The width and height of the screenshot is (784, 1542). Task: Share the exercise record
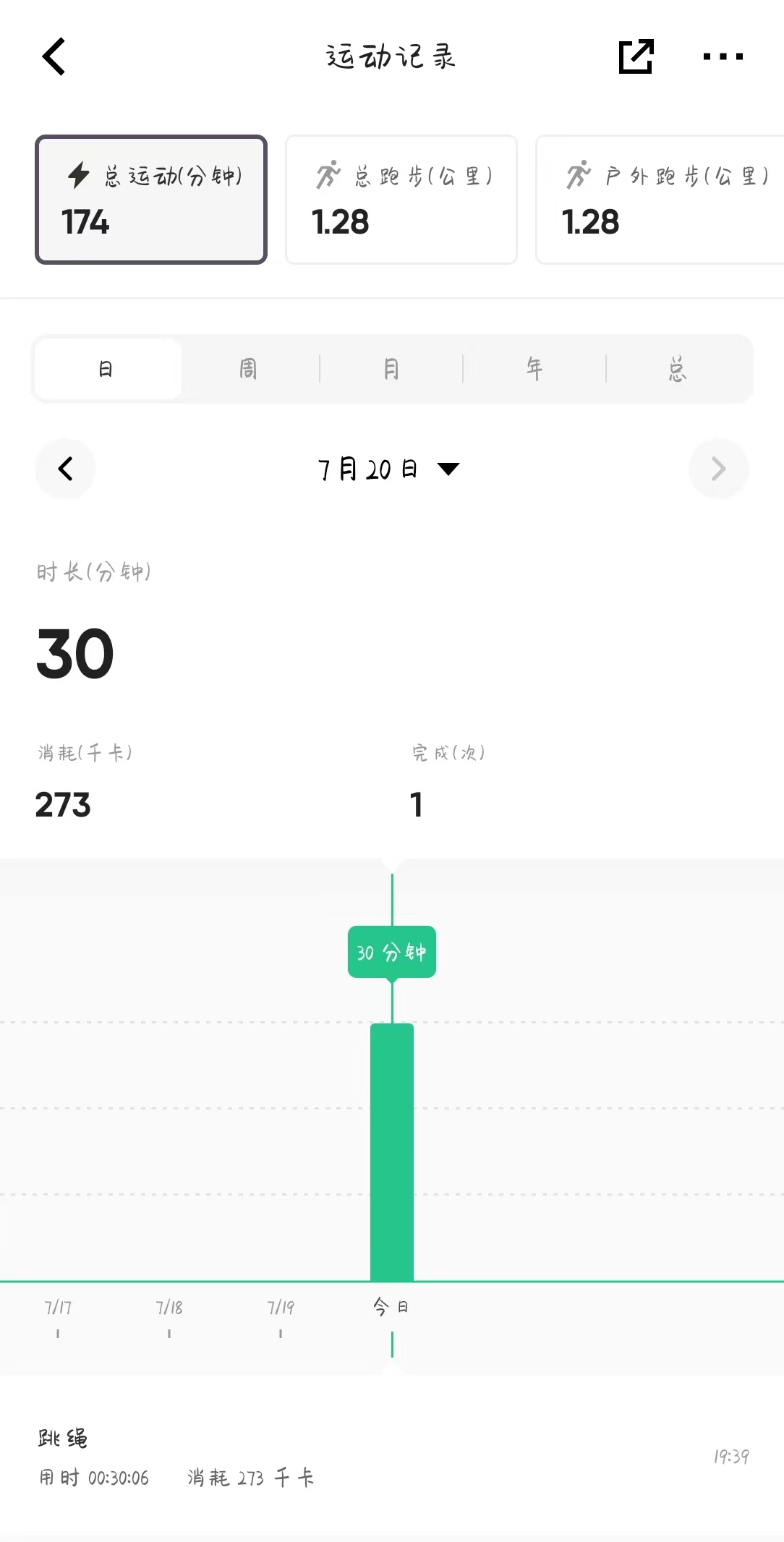coord(636,56)
